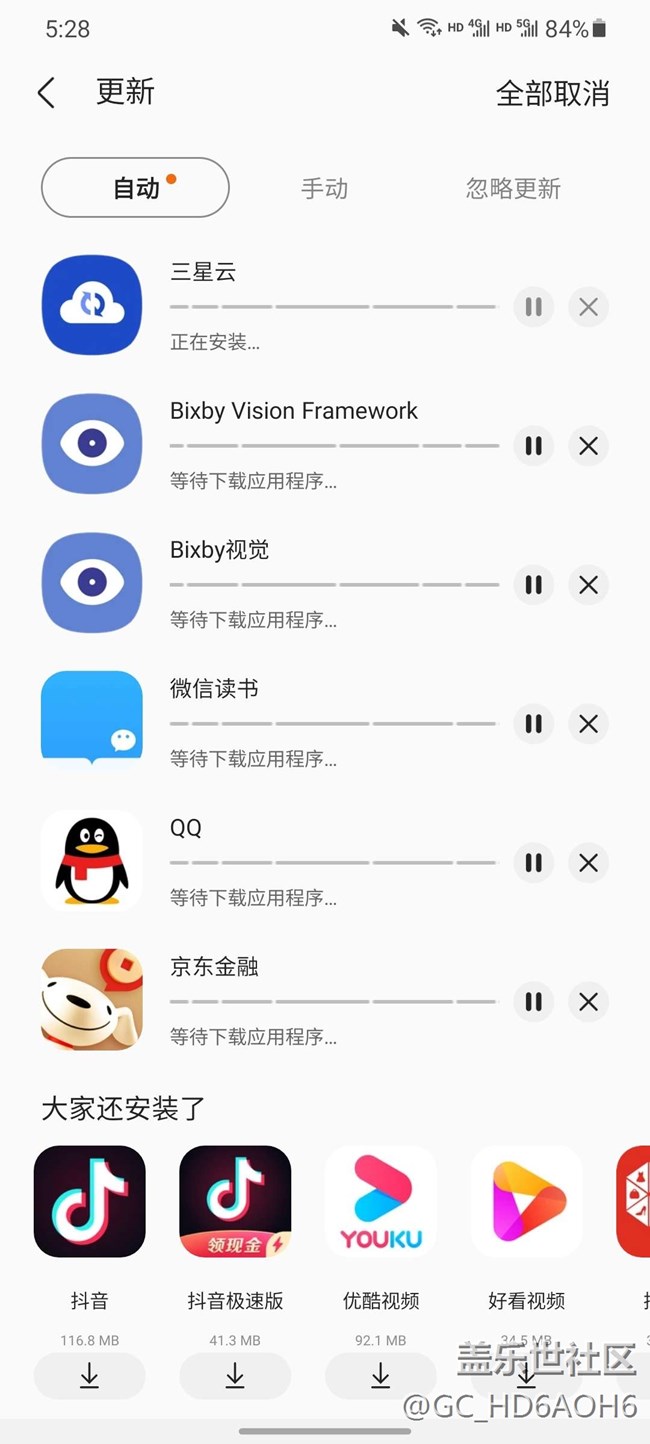The width and height of the screenshot is (650, 1444).
Task: Pause the Bixby视觉 update
Action: pyautogui.click(x=533, y=585)
